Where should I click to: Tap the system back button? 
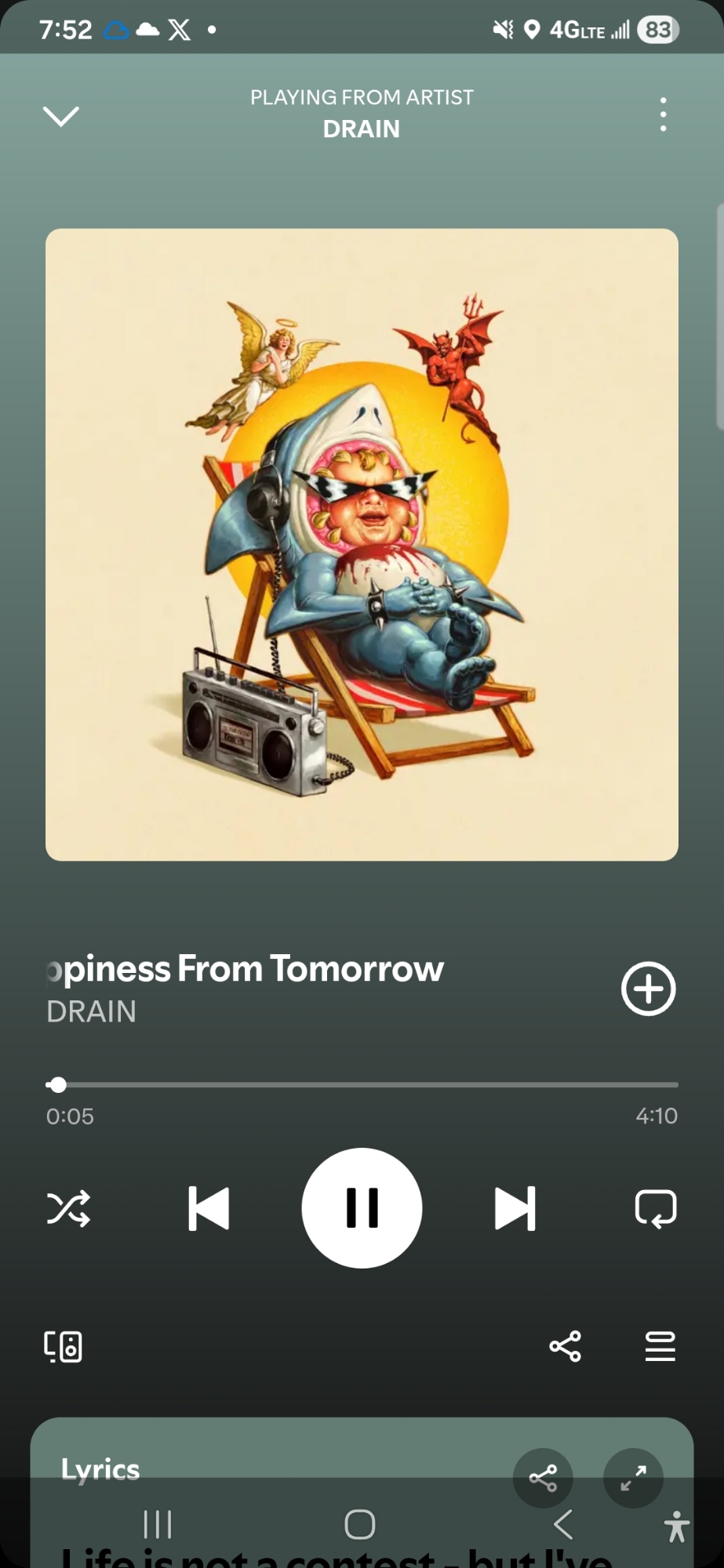[562, 1525]
